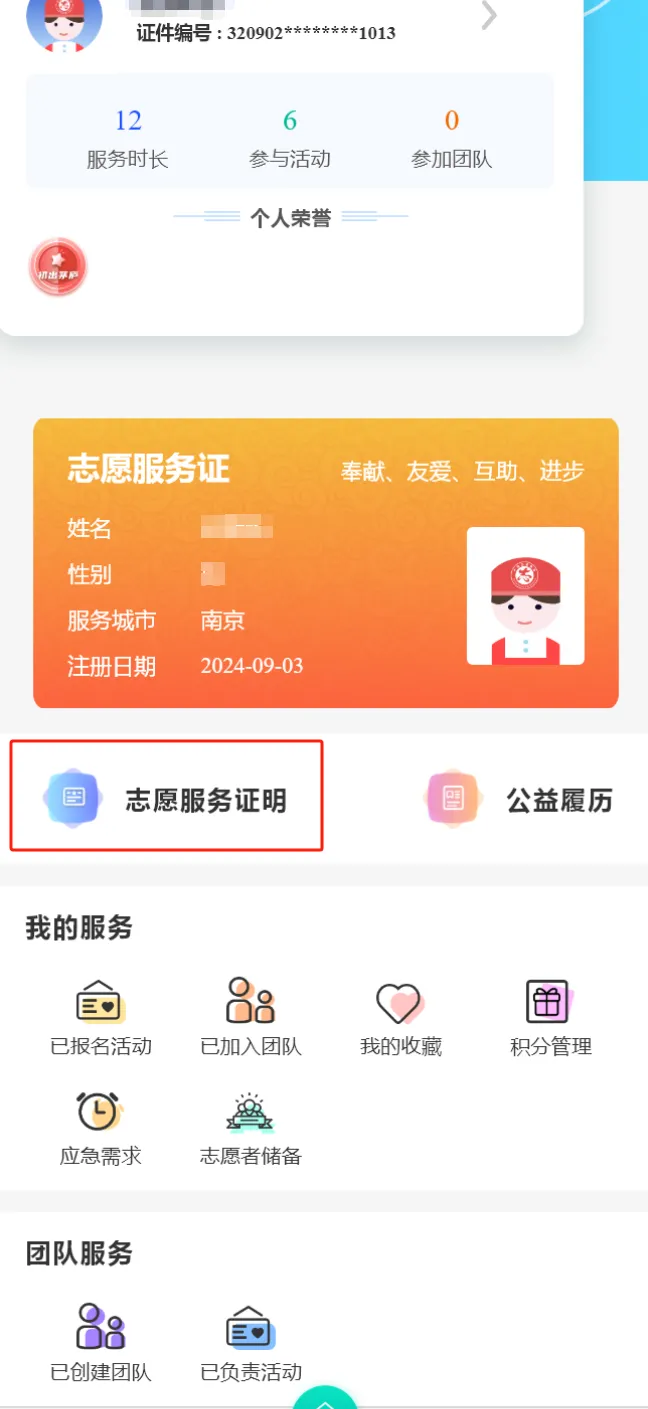
Task: Open 已加入团队 under 我的服务
Action: [x=250, y=1017]
